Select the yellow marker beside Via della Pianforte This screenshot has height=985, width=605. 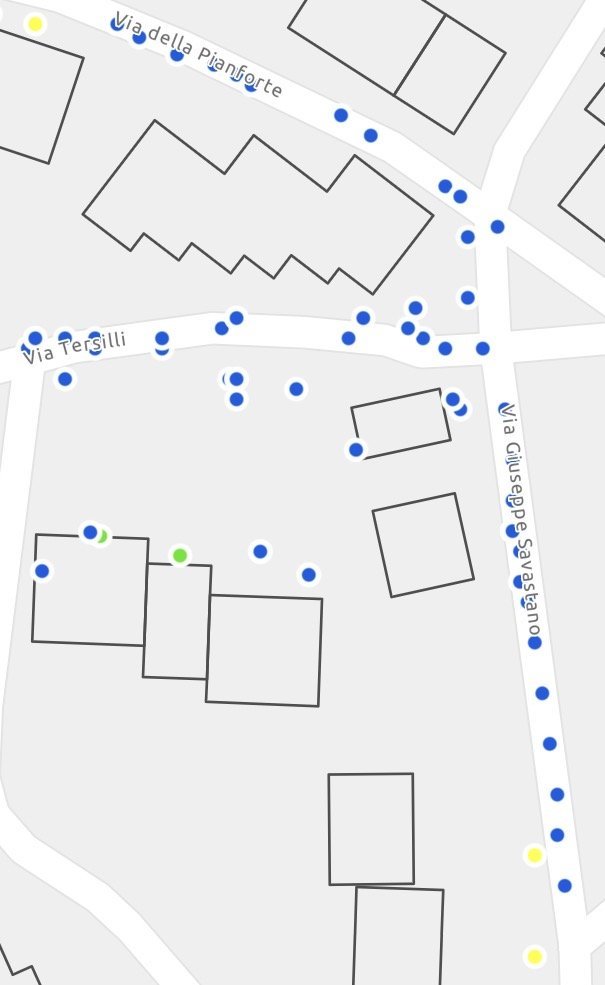[35, 24]
